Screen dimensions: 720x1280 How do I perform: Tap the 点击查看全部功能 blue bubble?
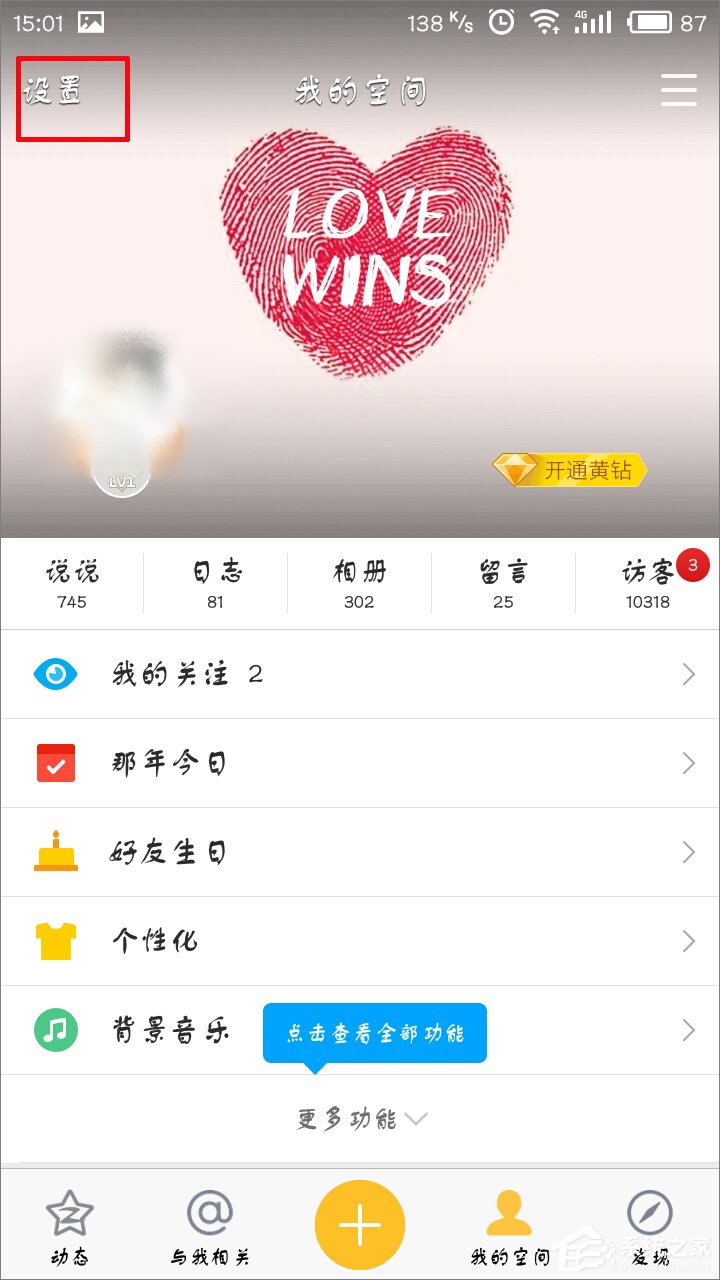point(374,1032)
